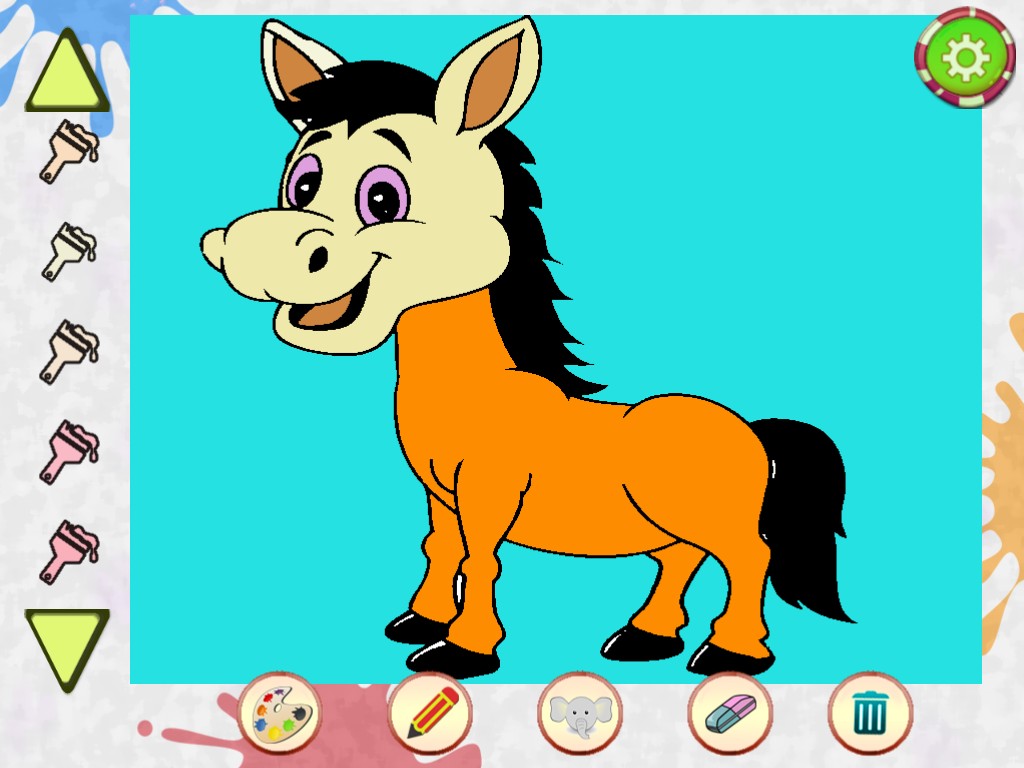
Task: Select the last pink brush in the list
Action: coord(70,551)
